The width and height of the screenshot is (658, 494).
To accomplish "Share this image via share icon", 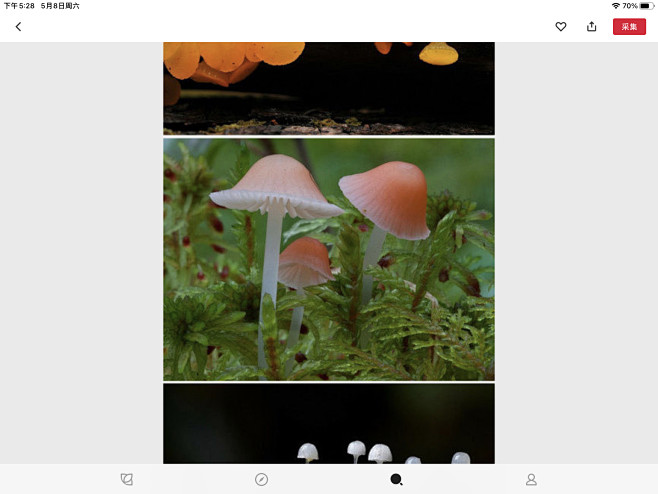I will (591, 27).
